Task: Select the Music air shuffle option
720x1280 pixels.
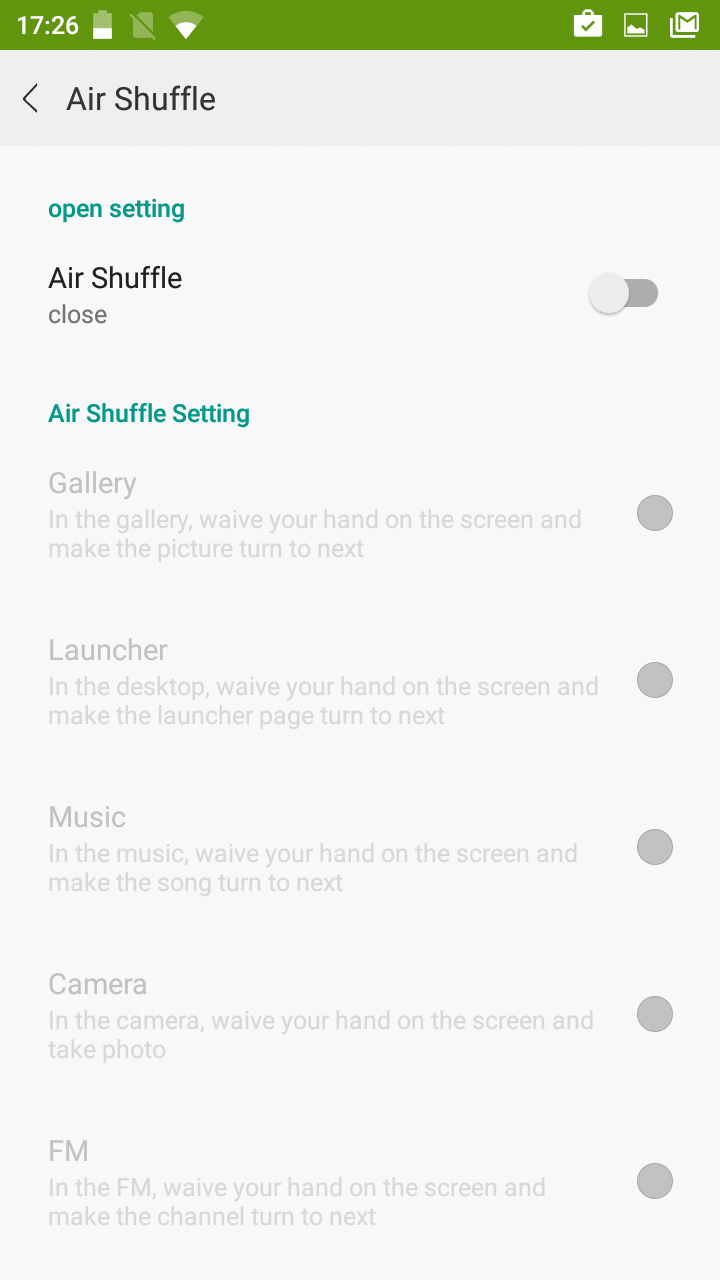Action: 654,848
